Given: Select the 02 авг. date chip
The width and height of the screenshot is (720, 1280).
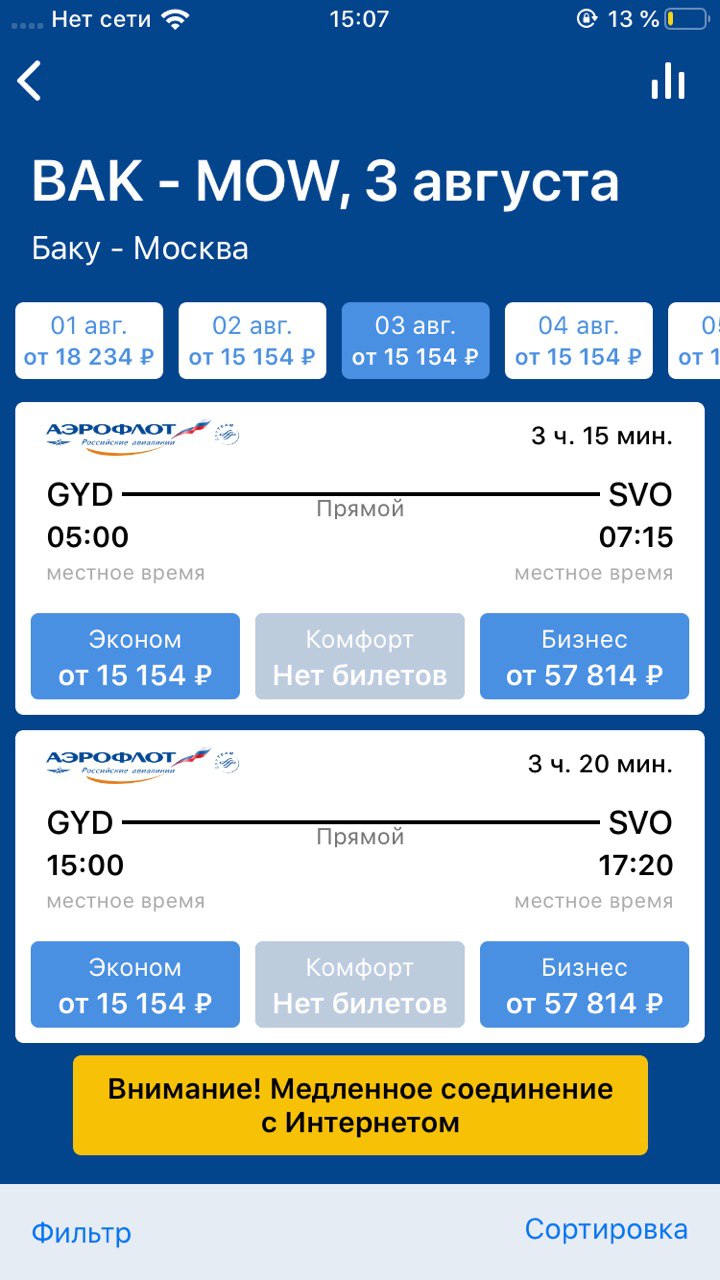Looking at the screenshot, I should click(252, 341).
